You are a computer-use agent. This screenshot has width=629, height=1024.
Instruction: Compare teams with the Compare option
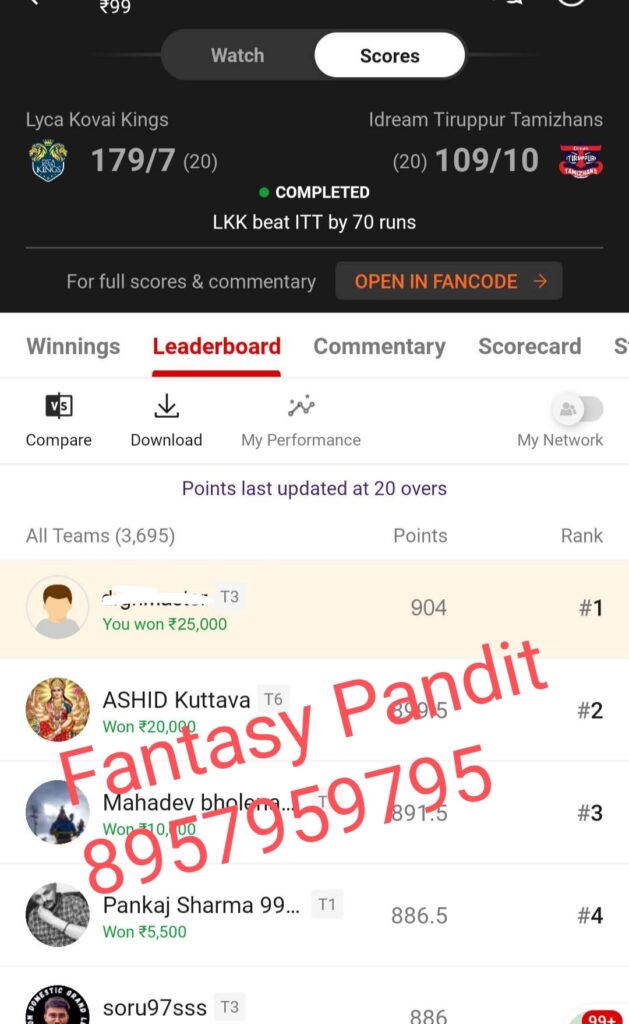[59, 420]
